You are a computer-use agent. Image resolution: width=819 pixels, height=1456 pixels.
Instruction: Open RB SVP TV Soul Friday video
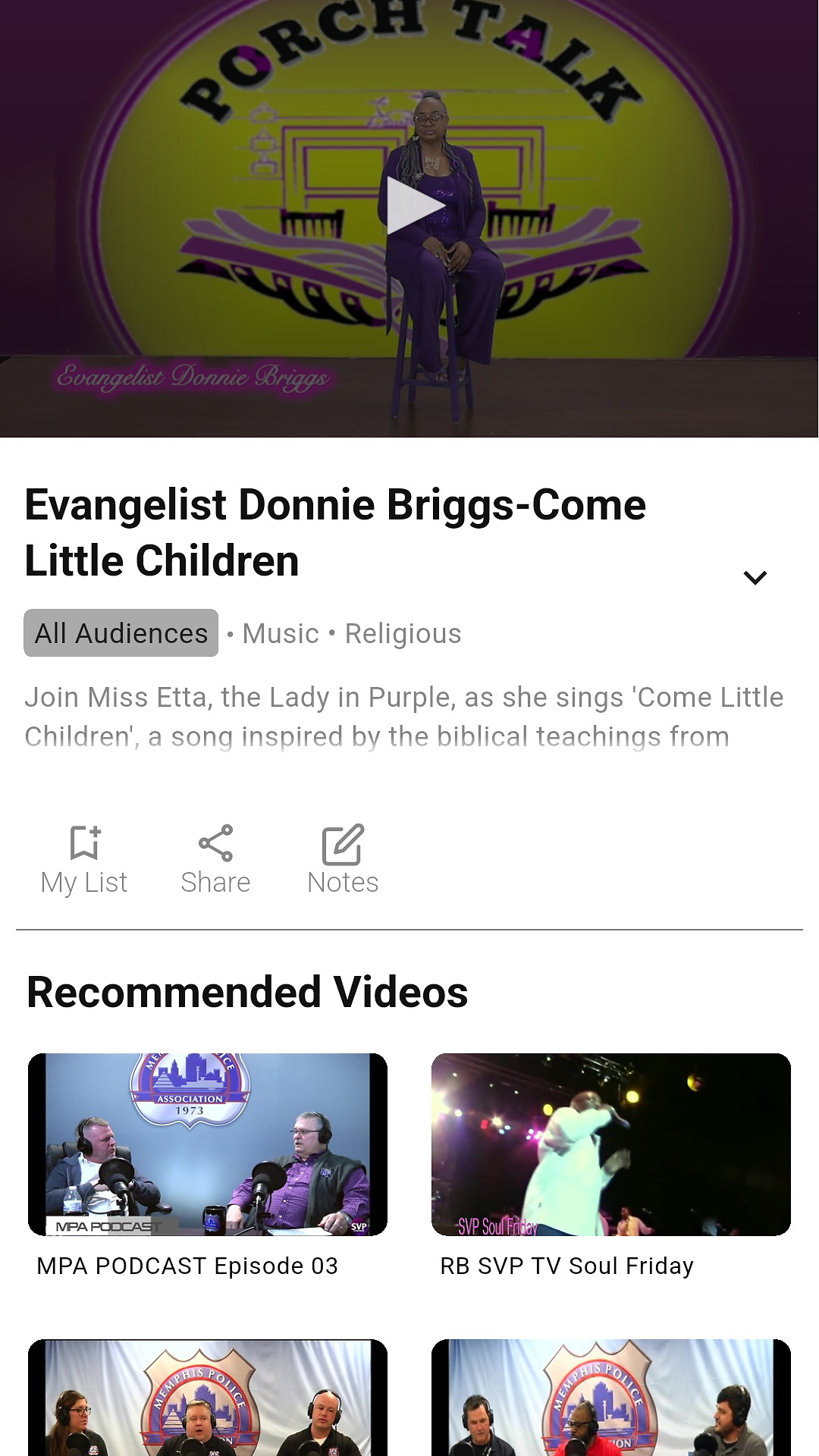click(x=611, y=1144)
